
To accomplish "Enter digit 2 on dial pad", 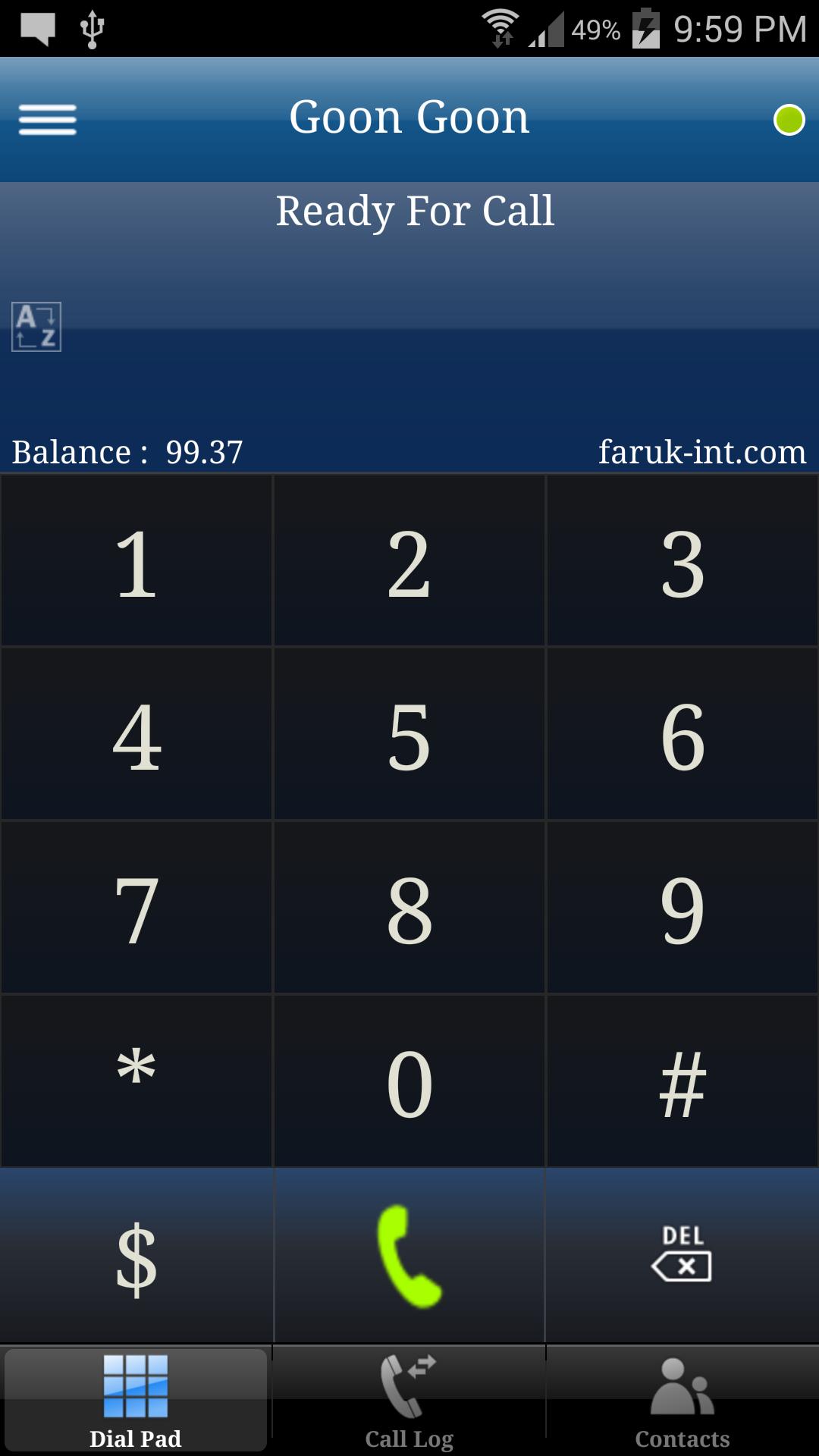I will point(409,562).
